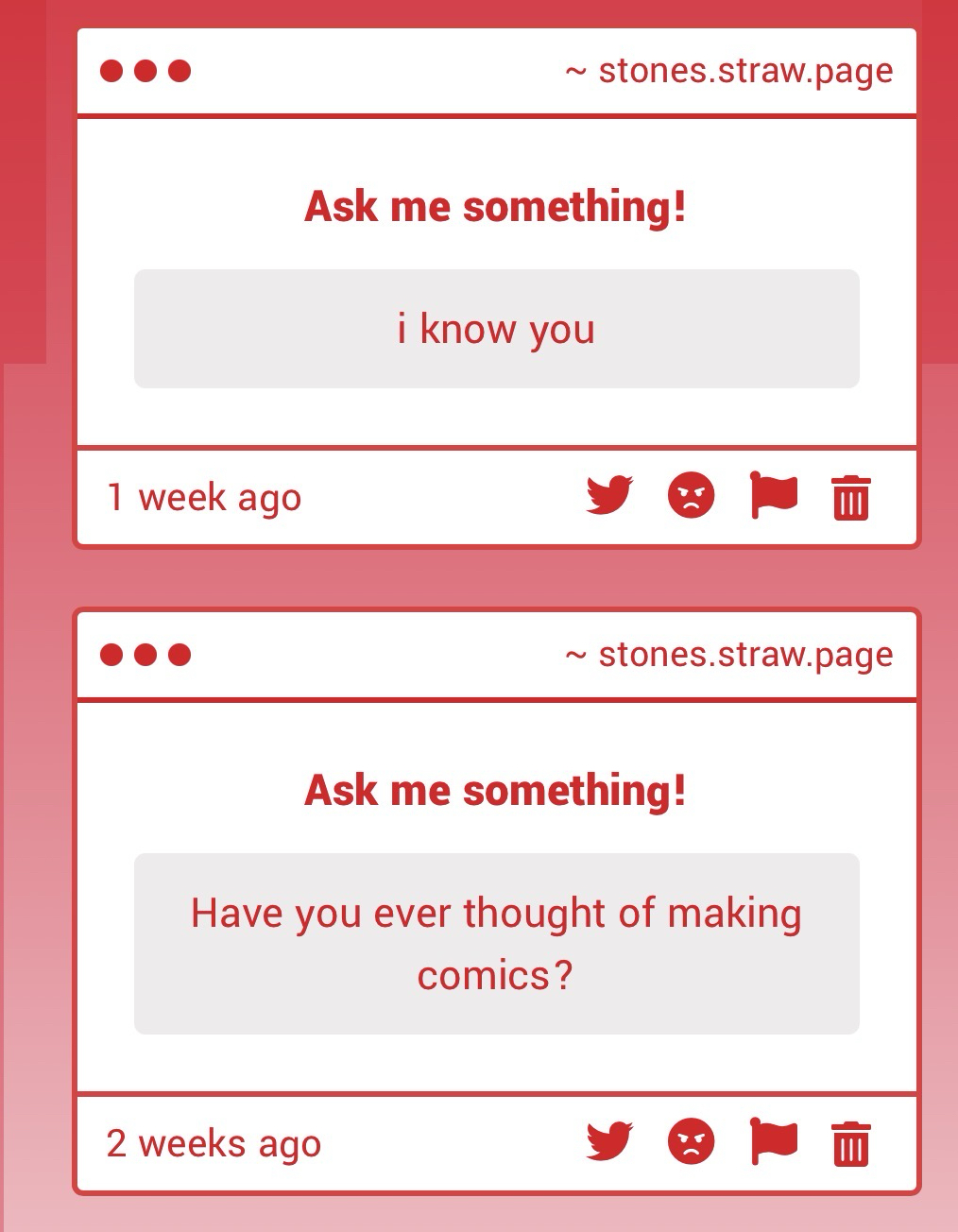Tap the angry face icon on the comics question
The image size is (958, 1232).
click(x=692, y=1141)
